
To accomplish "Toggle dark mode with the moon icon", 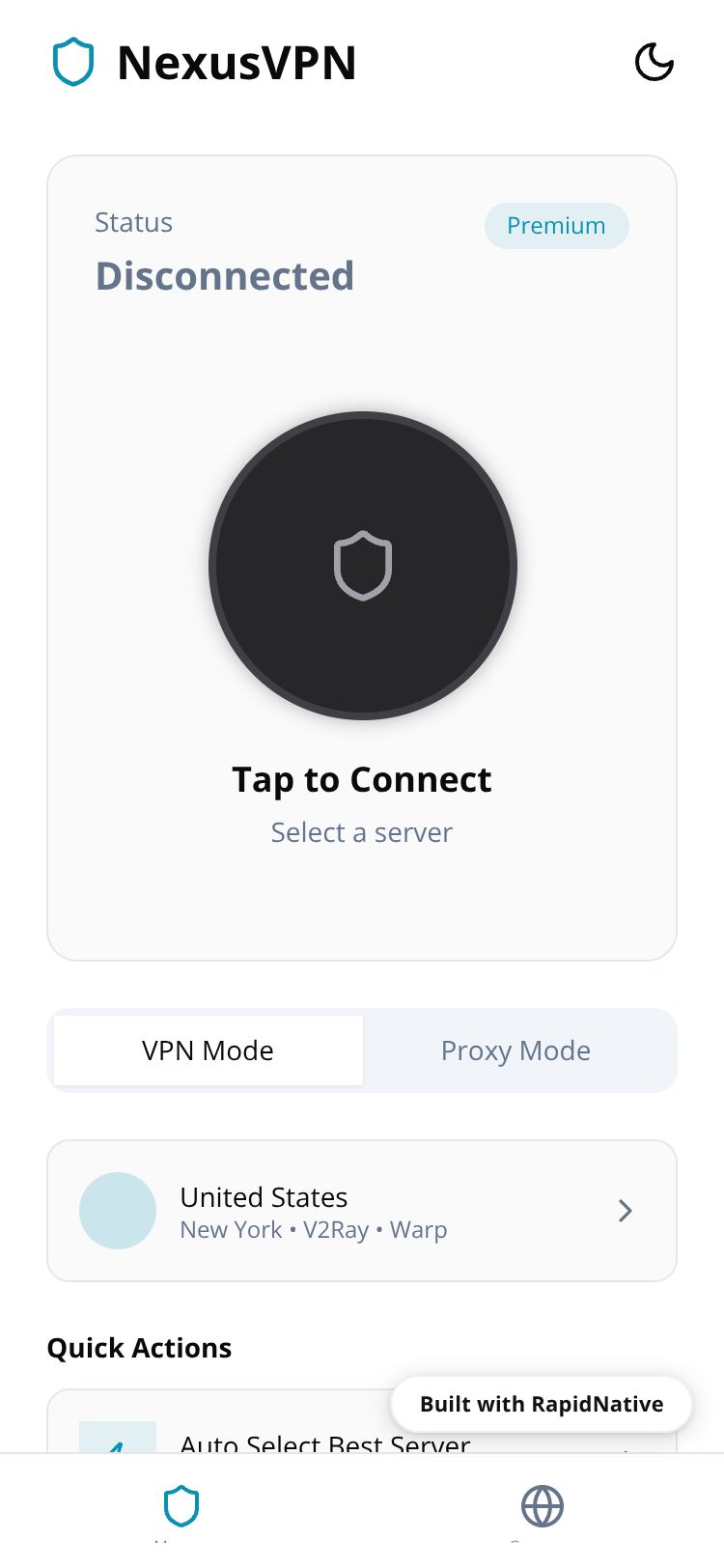I will pos(654,63).
